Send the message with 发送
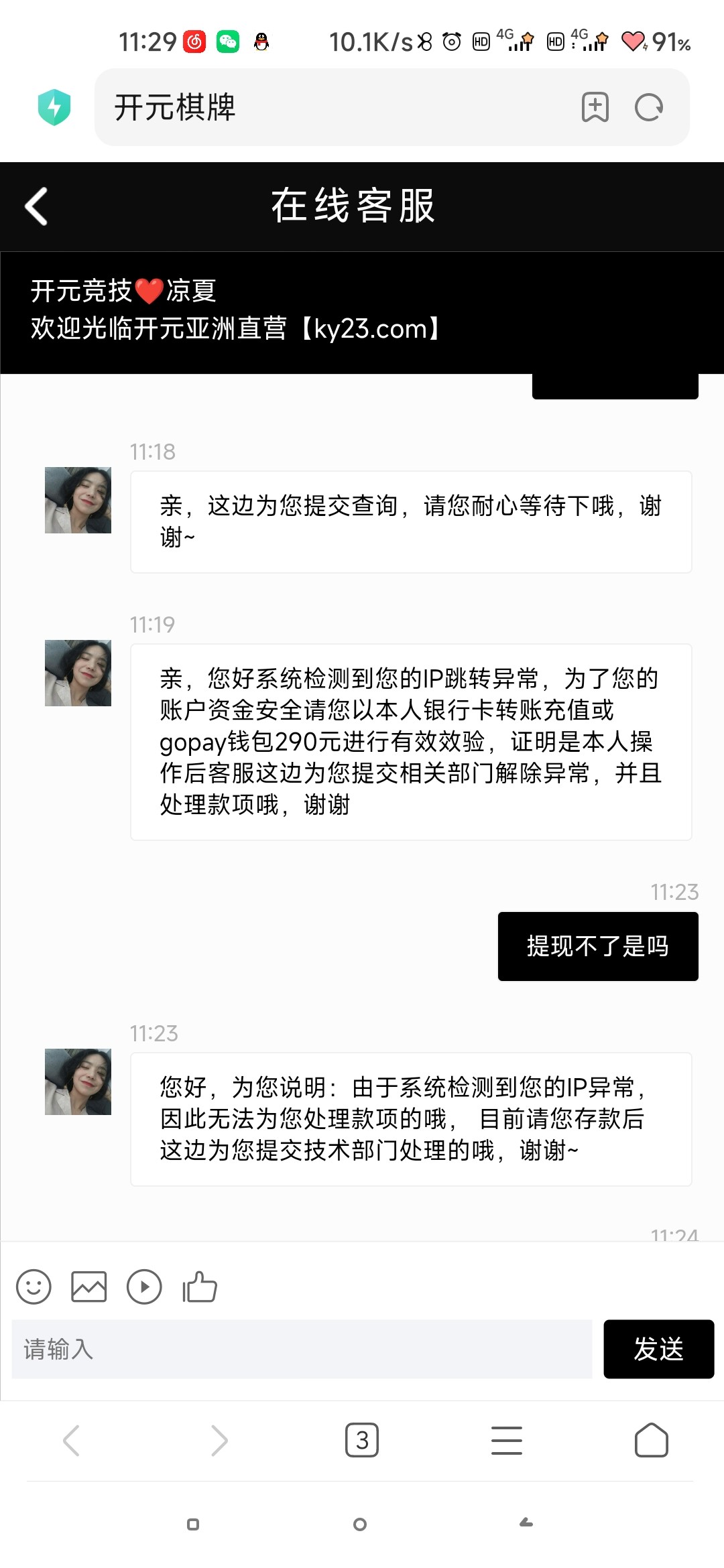 coord(658,1349)
